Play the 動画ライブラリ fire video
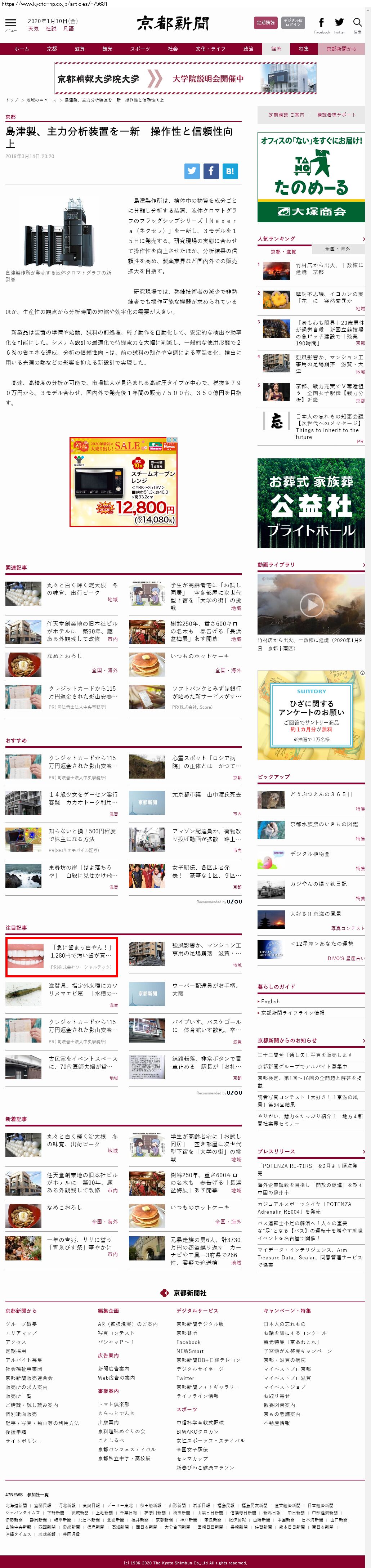The width and height of the screenshot is (371, 1568). (x=311, y=604)
